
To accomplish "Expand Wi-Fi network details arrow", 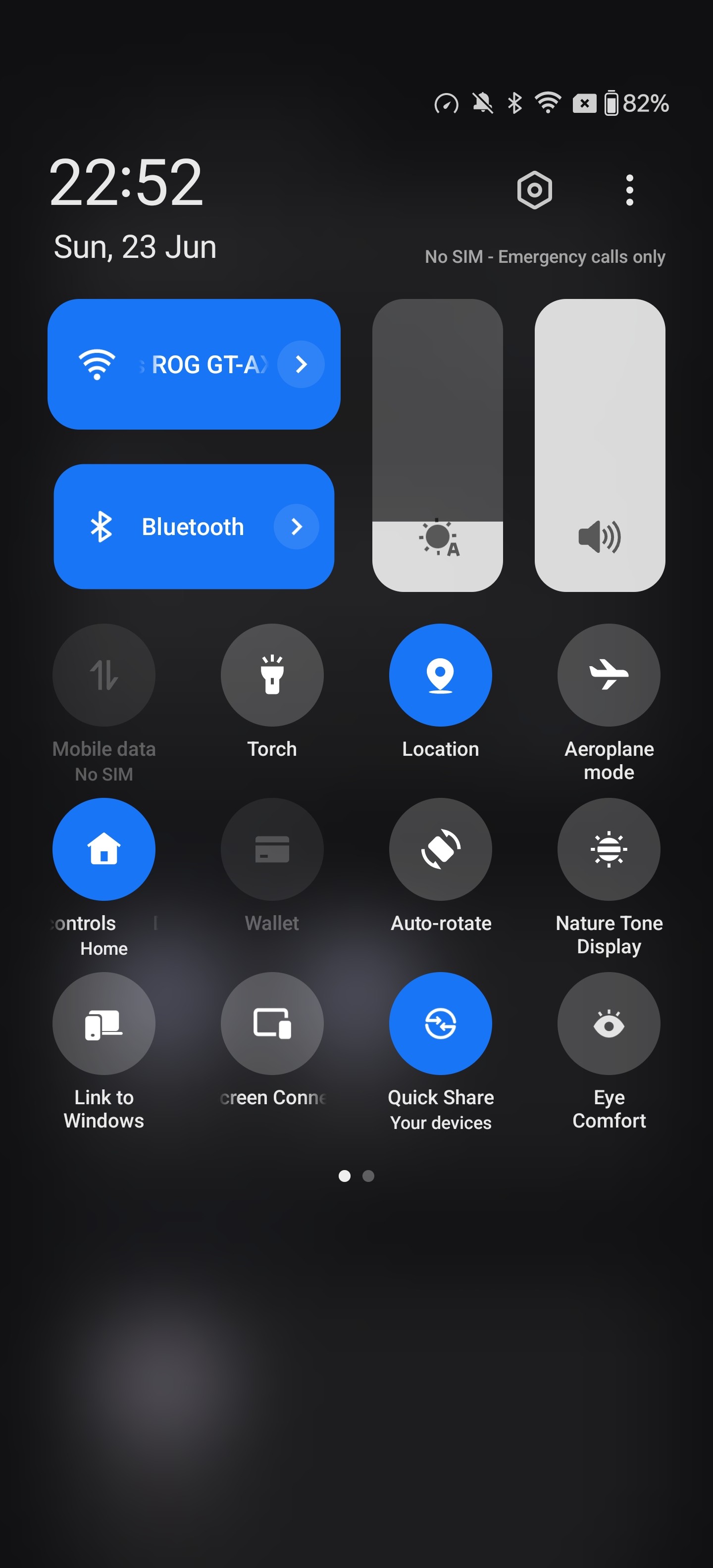I will coord(301,364).
